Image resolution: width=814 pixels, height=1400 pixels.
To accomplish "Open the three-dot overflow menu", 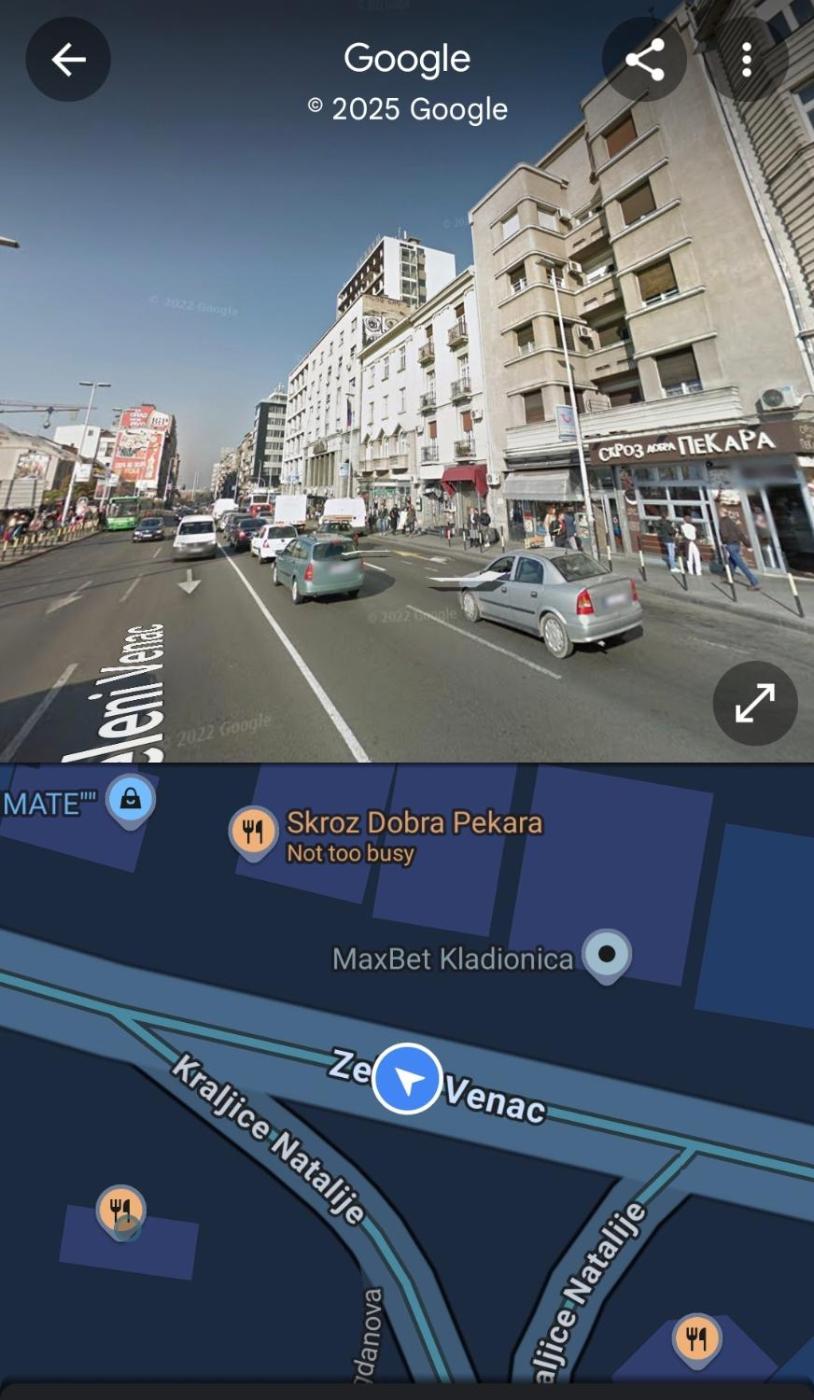I will point(746,60).
